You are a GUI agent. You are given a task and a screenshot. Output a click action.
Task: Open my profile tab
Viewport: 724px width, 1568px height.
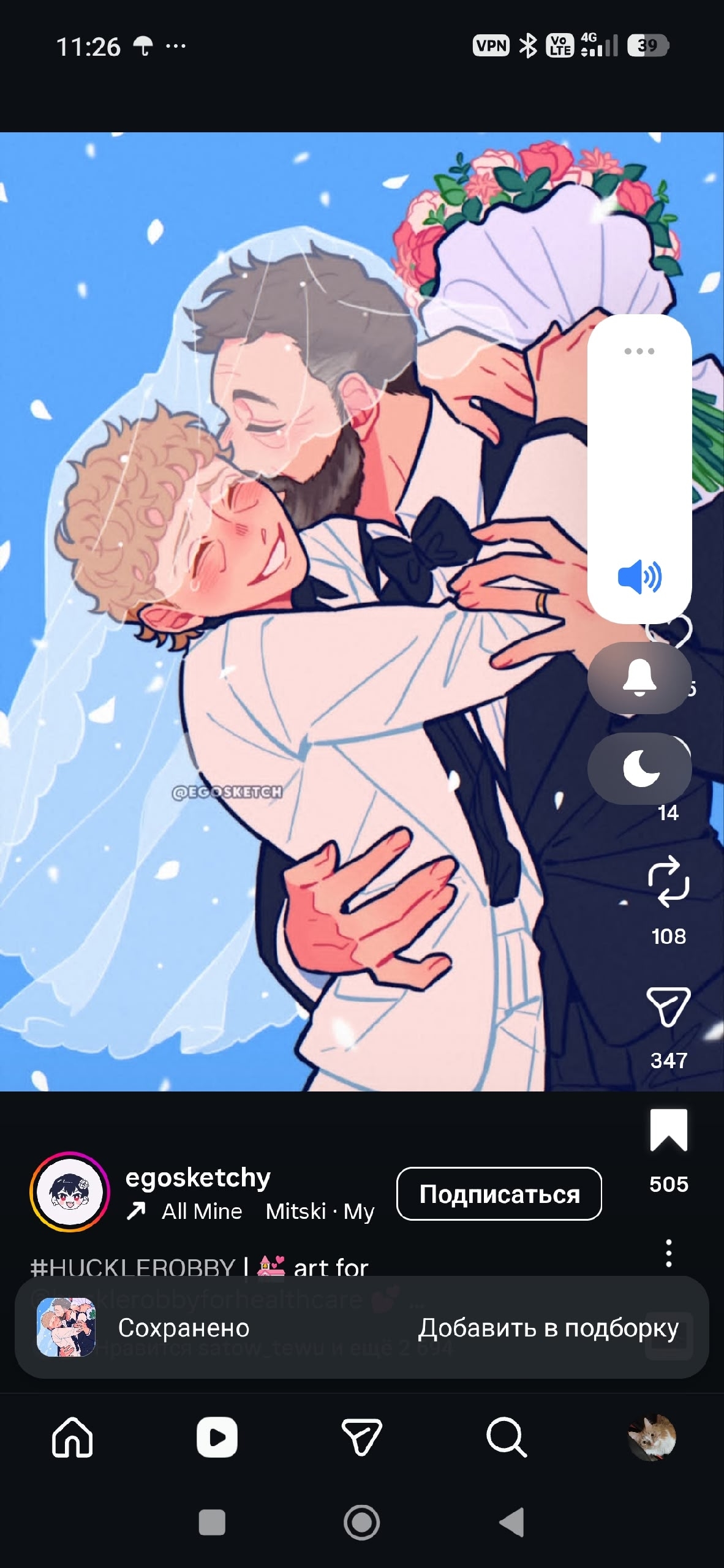[x=652, y=1437]
